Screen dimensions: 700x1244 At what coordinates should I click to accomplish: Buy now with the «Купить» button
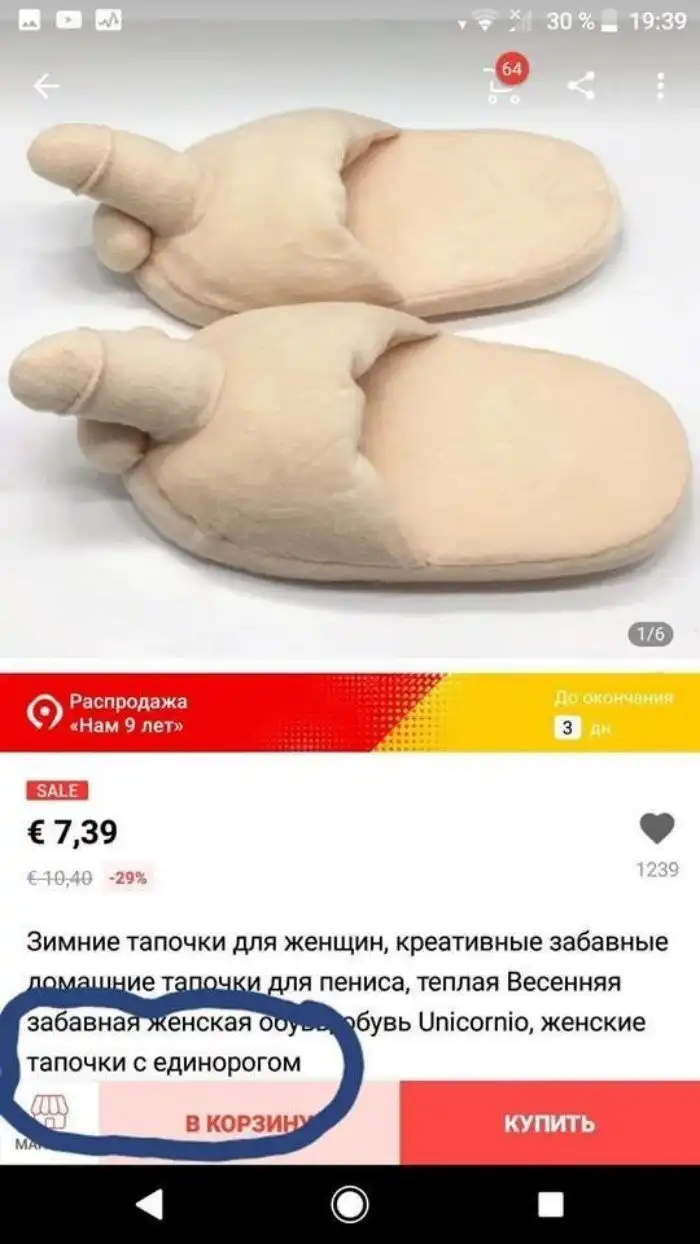click(549, 1123)
